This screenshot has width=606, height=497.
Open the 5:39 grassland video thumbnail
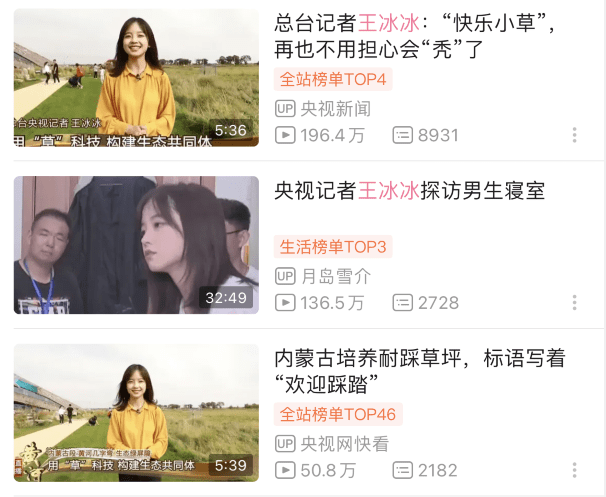[135, 412]
